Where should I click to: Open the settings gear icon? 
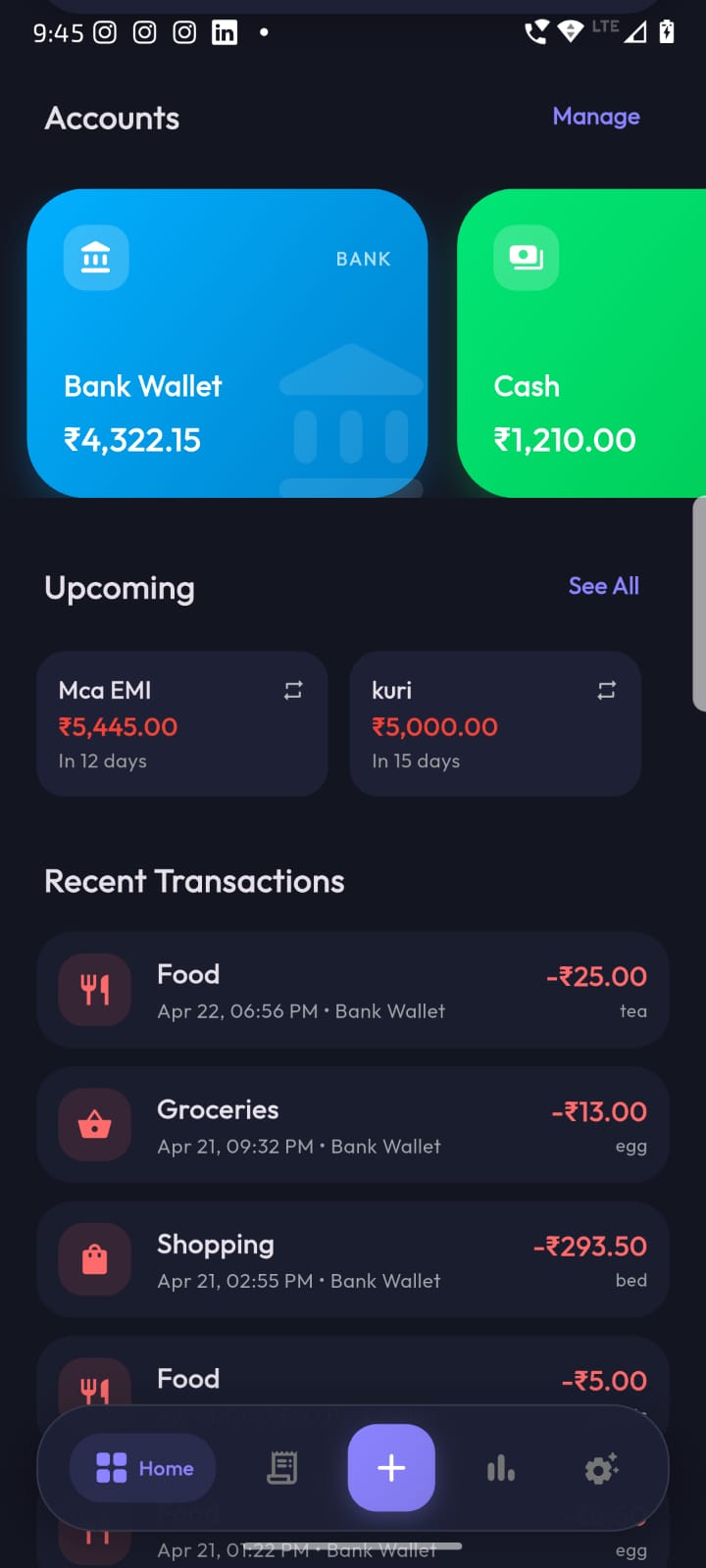601,1467
